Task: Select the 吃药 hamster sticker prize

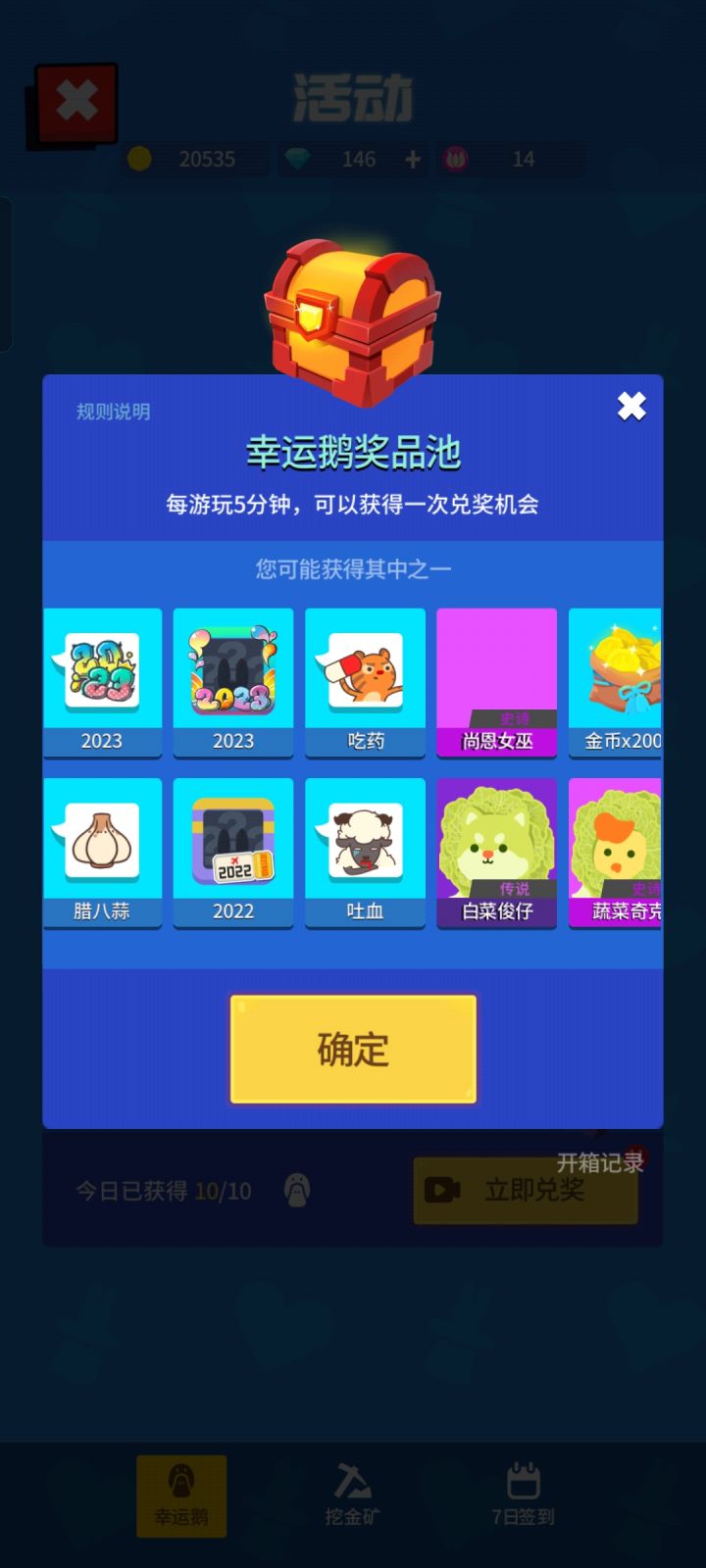Action: (365, 671)
